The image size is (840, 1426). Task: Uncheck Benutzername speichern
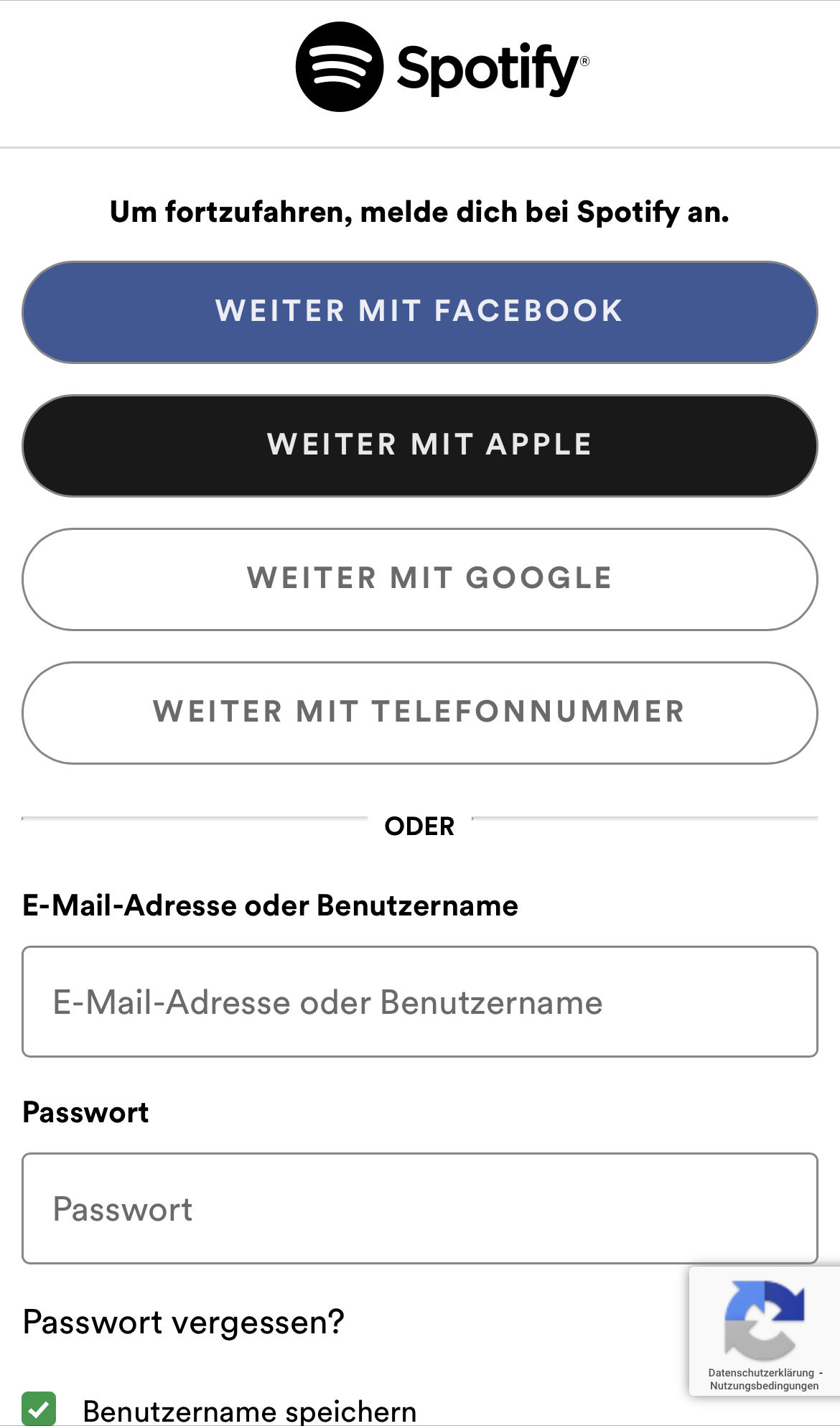(x=39, y=1408)
